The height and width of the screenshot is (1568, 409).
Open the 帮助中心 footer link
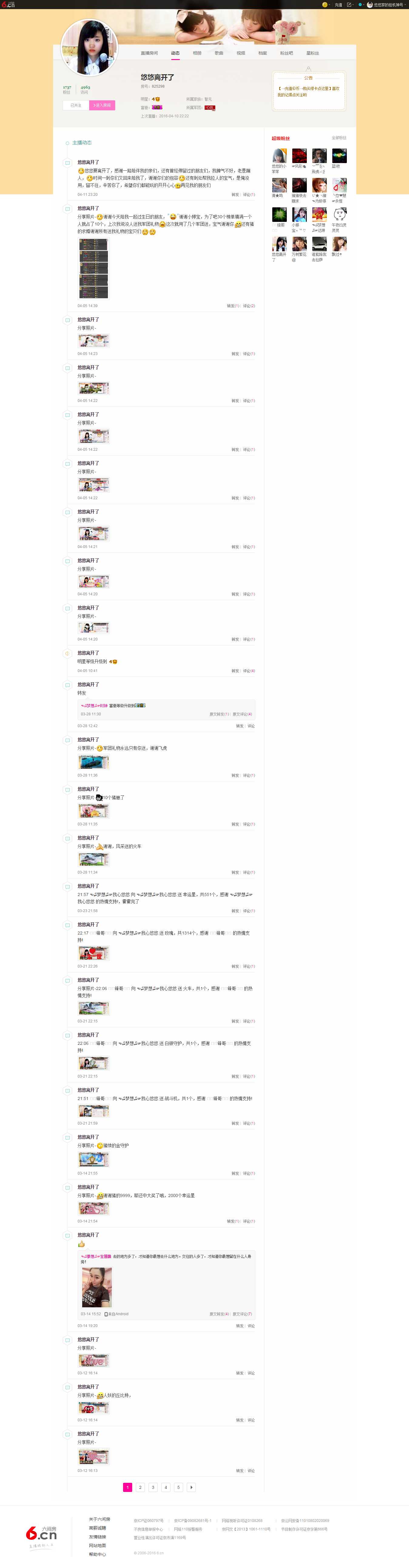pos(97,1554)
